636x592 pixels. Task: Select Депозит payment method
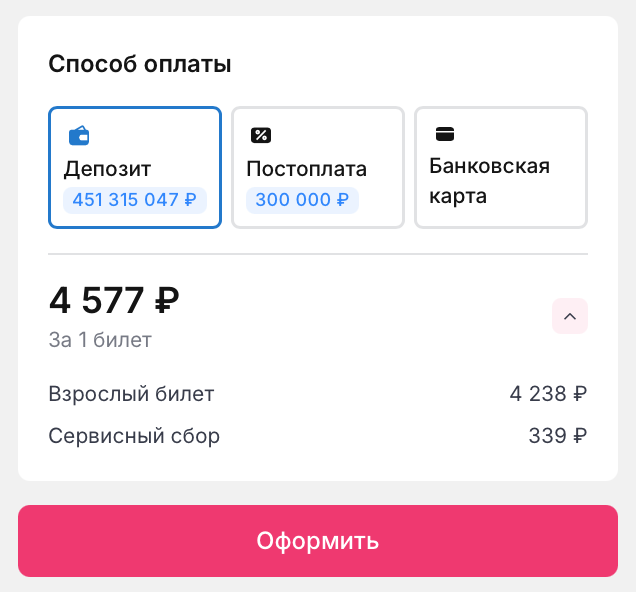[x=135, y=168]
